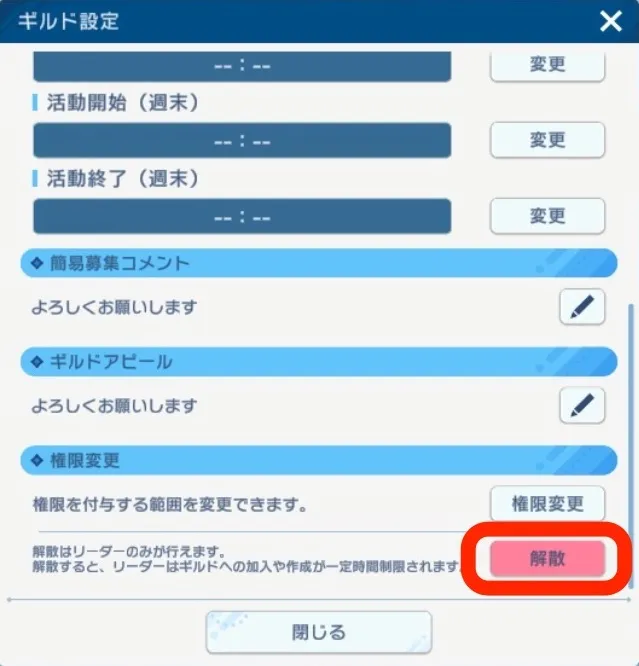Screen dimensions: 639x666
Task: Tap 変更 for 活動開始（週末）
Action: [x=547, y=140]
